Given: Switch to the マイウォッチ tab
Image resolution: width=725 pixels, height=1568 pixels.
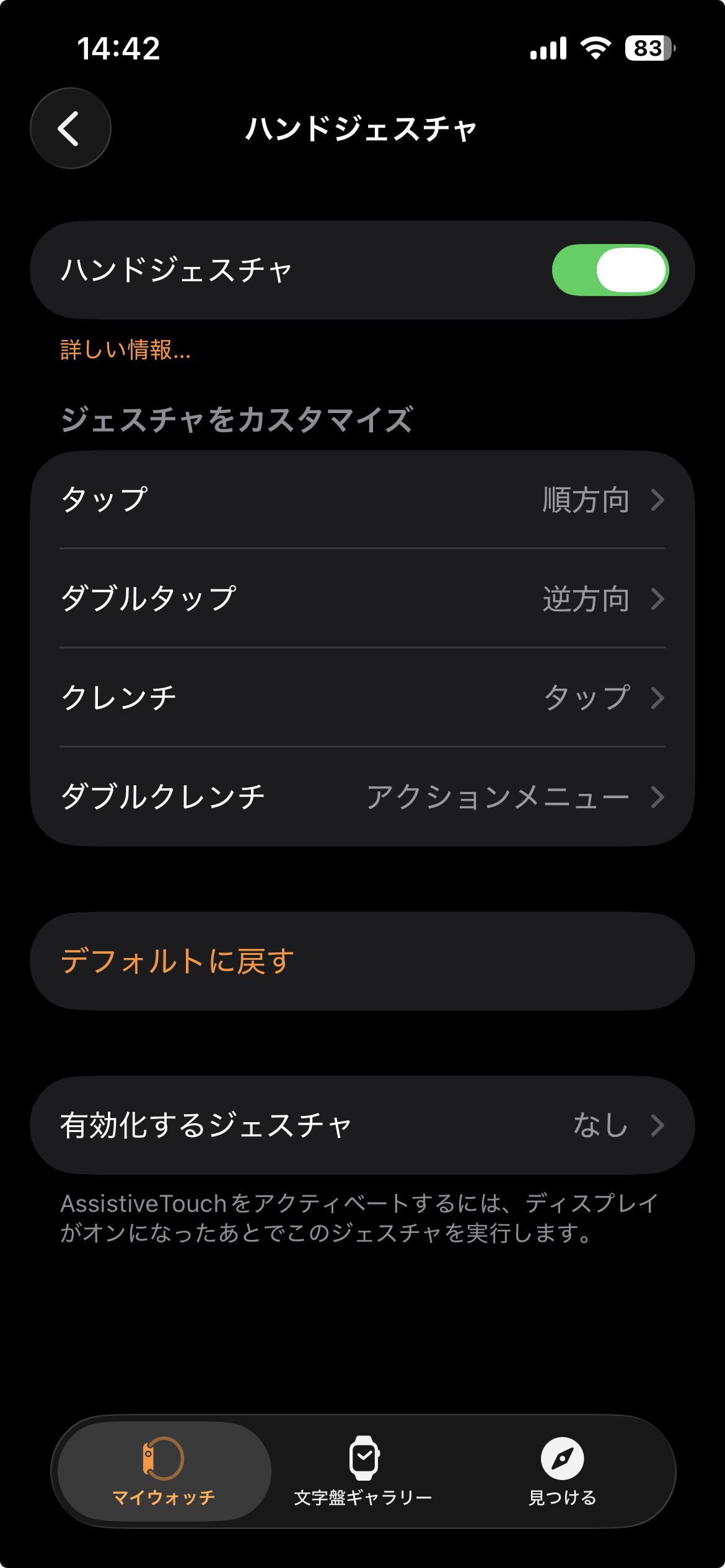Looking at the screenshot, I should [x=164, y=1470].
